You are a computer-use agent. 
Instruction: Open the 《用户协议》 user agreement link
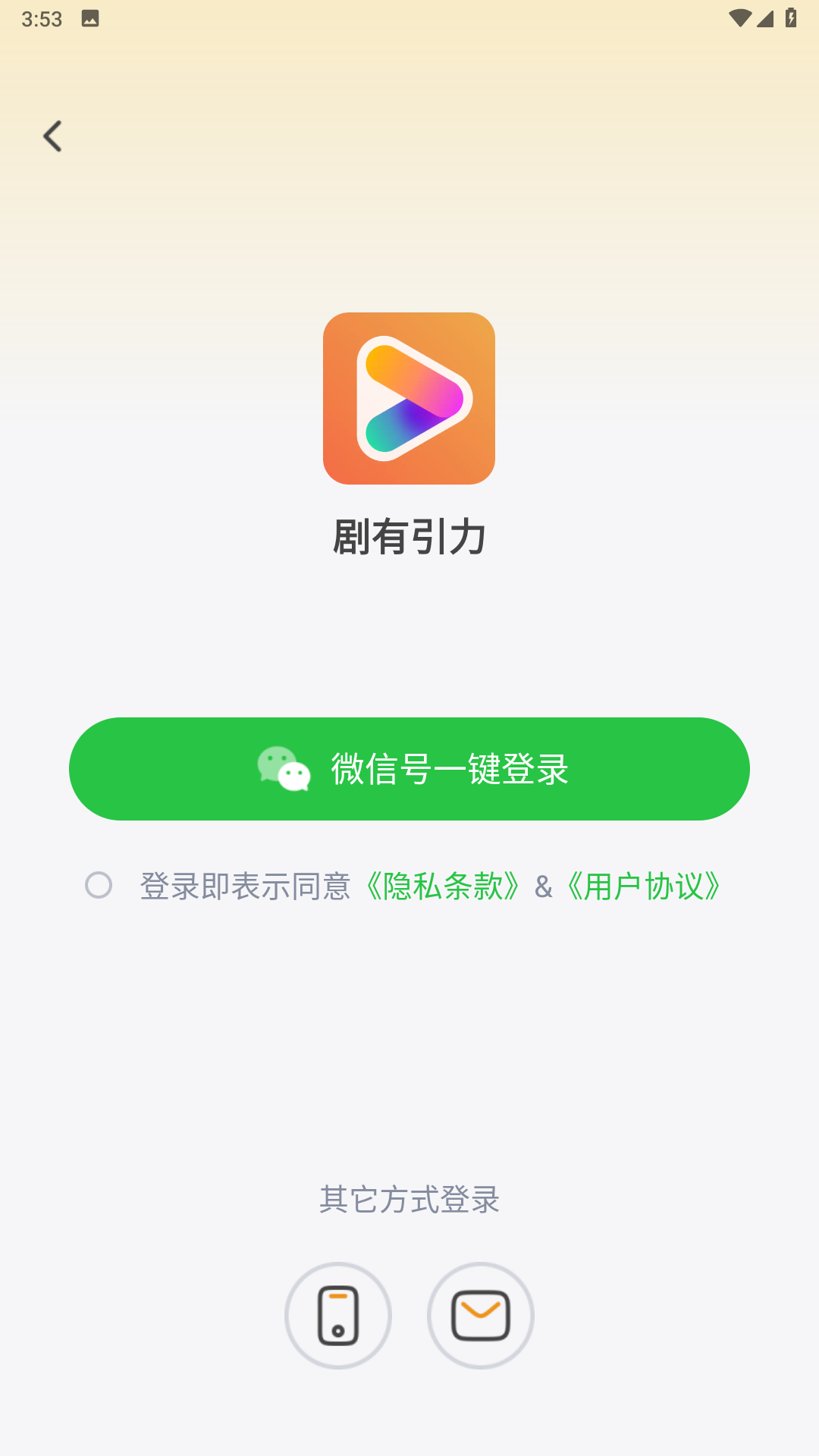pyautogui.click(x=643, y=886)
